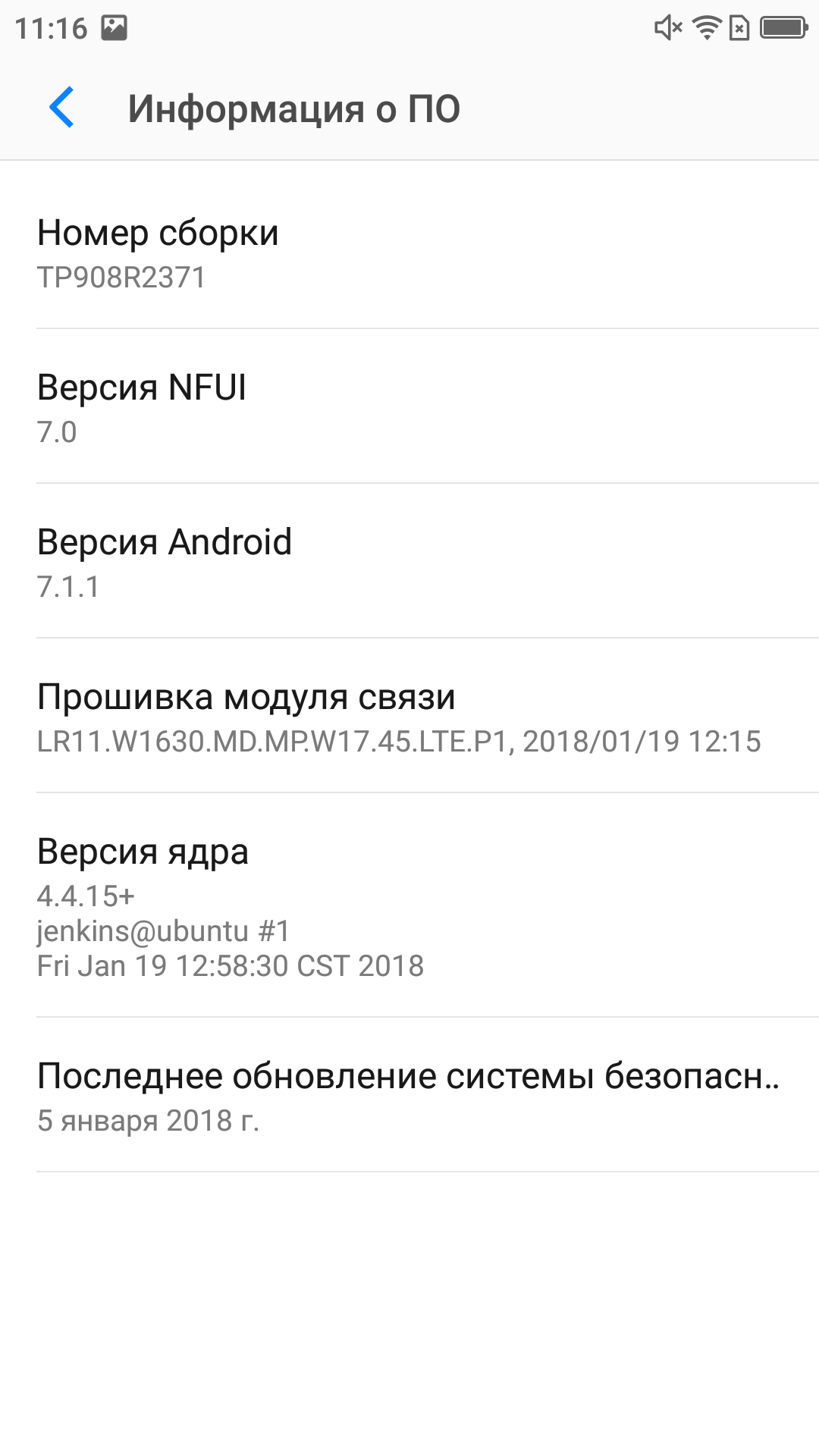The width and height of the screenshot is (819, 1456).
Task: Tap the Номер сборки row
Action: click(x=409, y=252)
